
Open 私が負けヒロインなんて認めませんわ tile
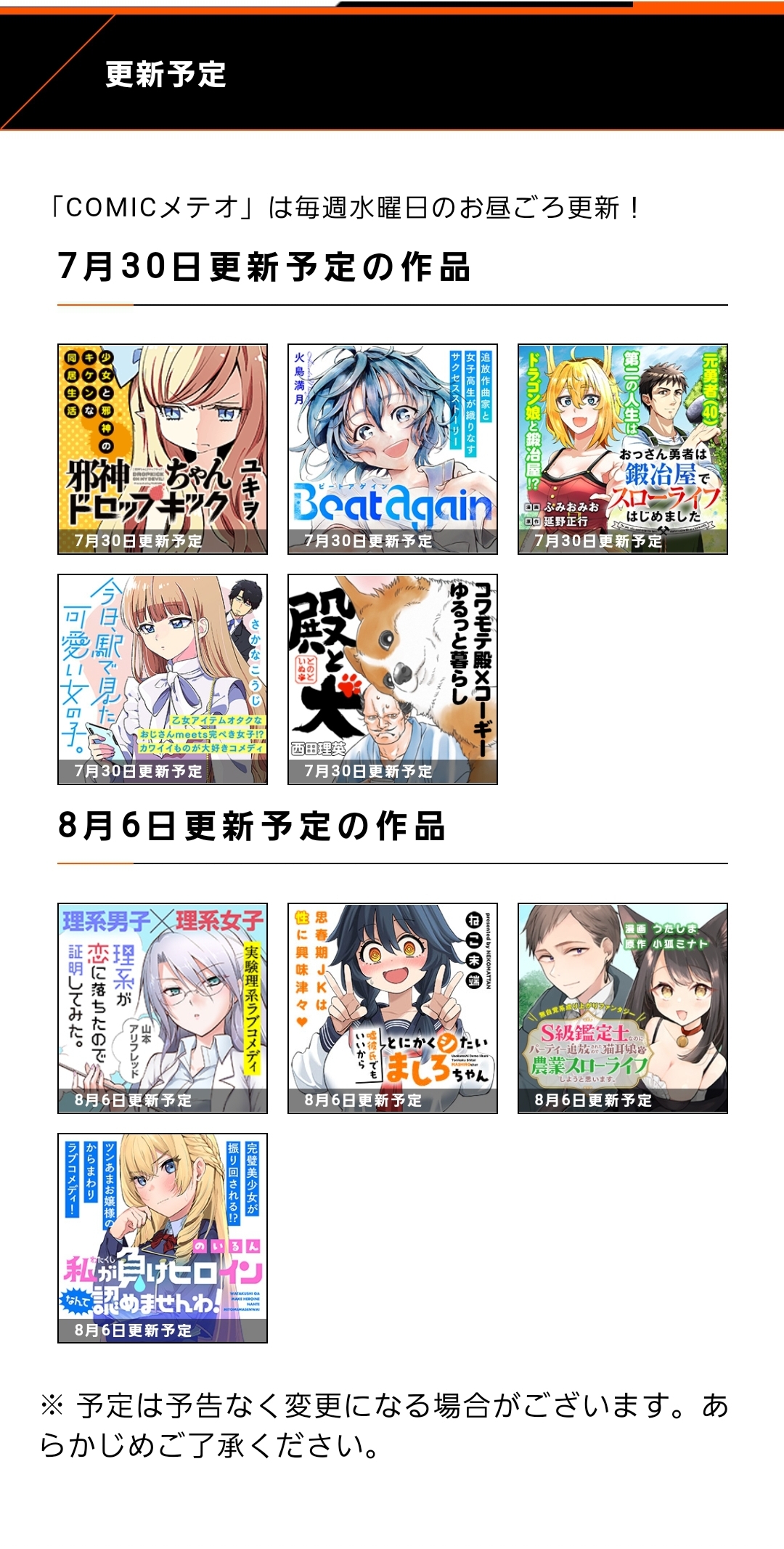pyautogui.click(x=163, y=1238)
